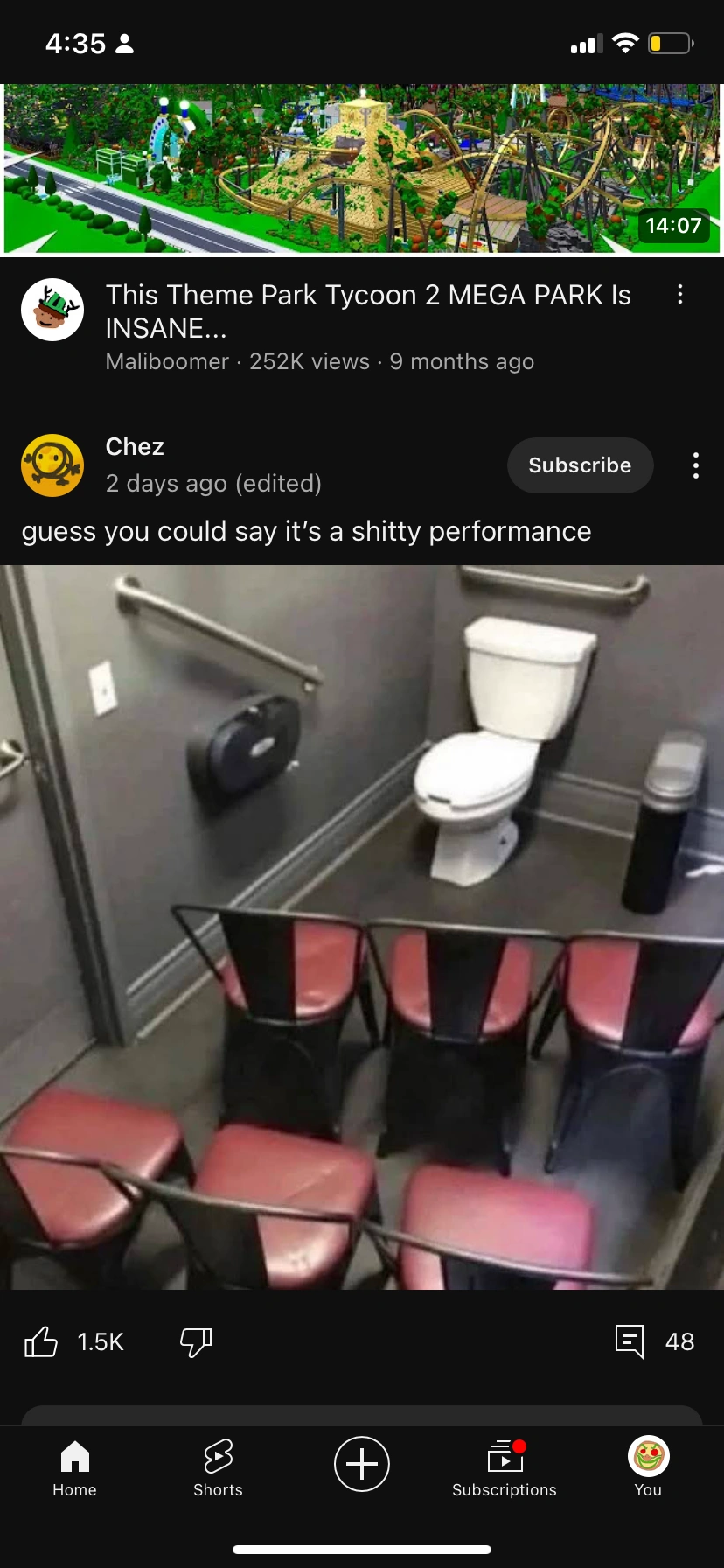Tap the account icon next to the clock

click(x=125, y=43)
